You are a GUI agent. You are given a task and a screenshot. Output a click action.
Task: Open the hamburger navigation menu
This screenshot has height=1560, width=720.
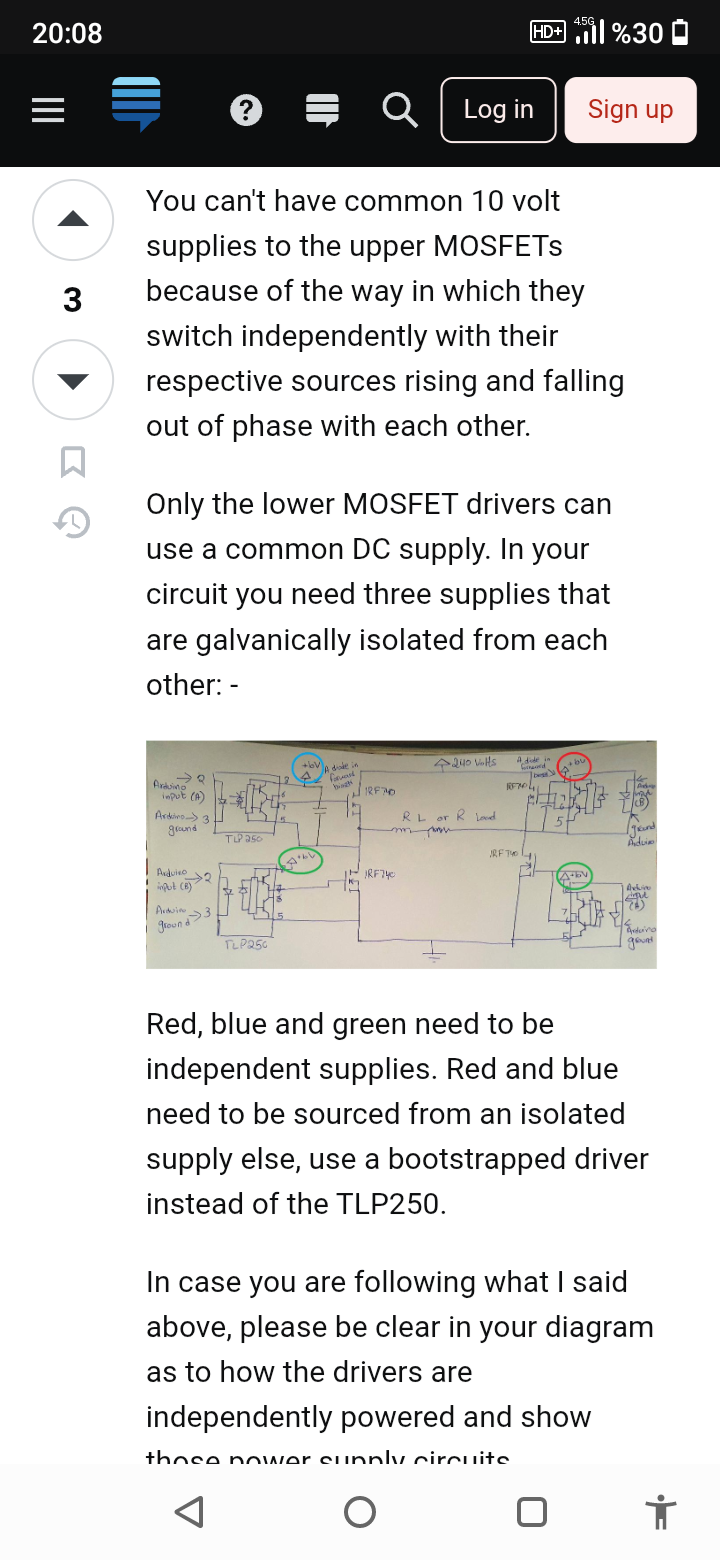48,110
